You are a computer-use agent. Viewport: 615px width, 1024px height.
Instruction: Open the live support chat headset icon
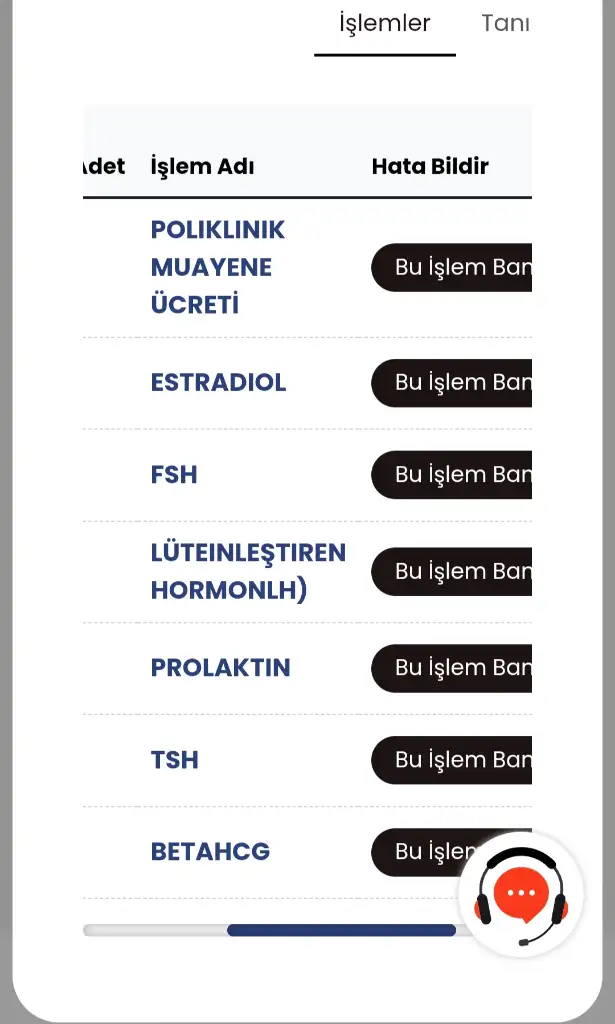click(x=521, y=894)
